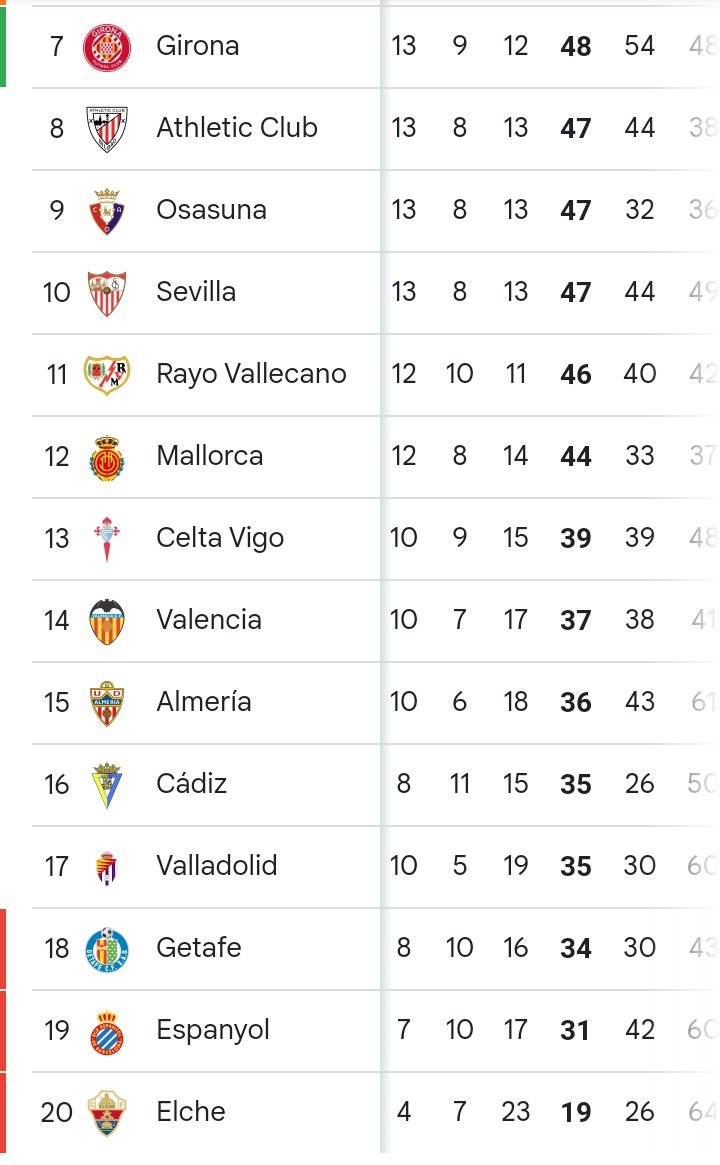Open Cádiz team row

pos(360,785)
